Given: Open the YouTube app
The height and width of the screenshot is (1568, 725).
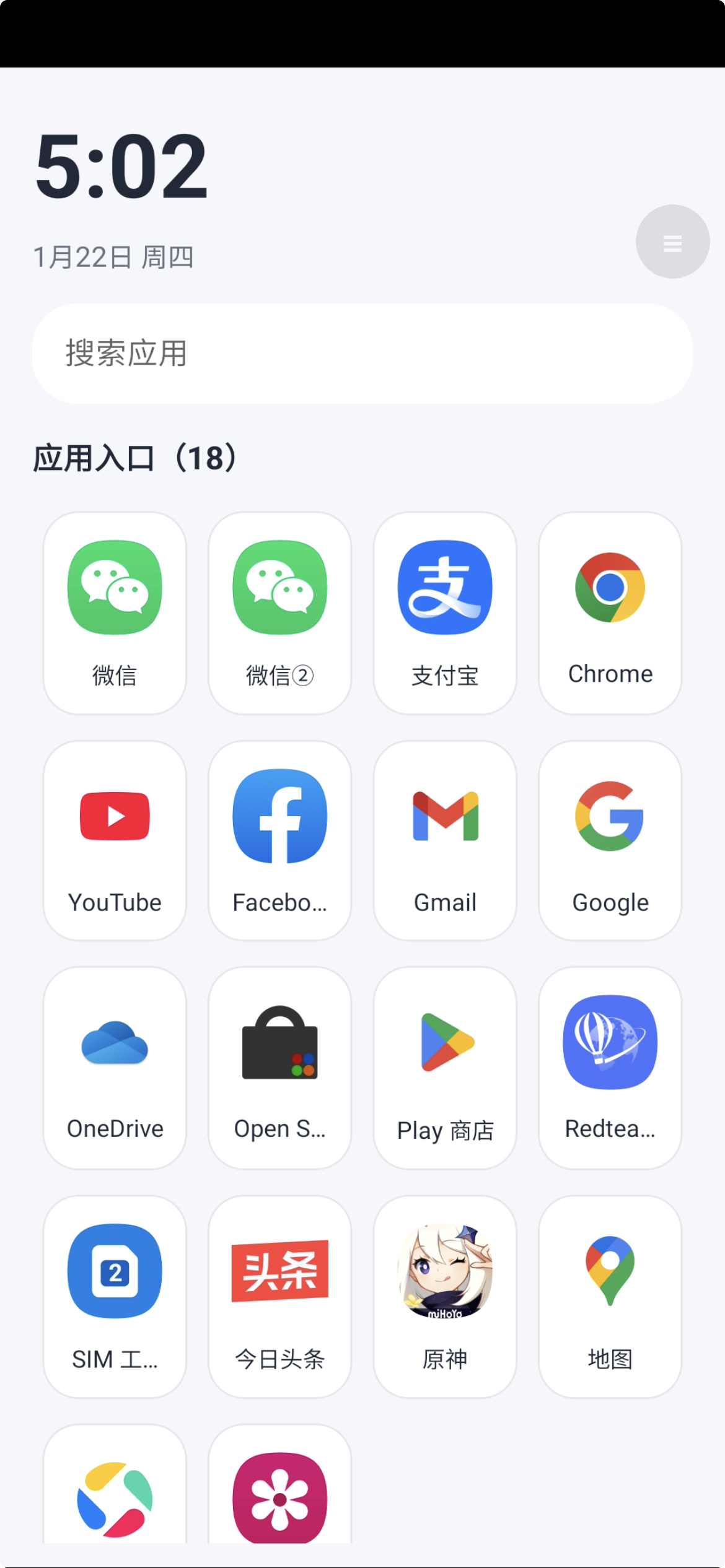Looking at the screenshot, I should (x=114, y=840).
